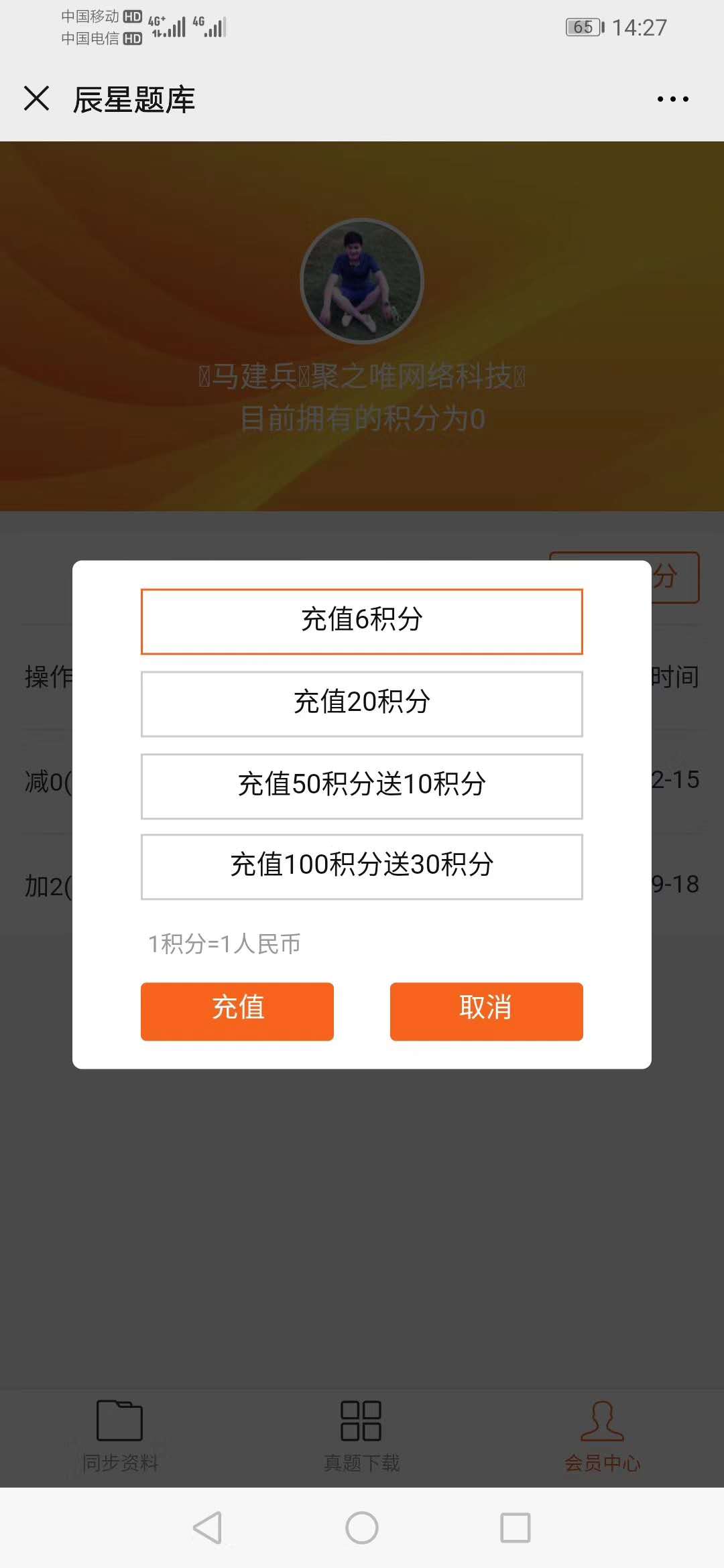Screen dimensions: 724x1568
Task: Choose the 充值20积分 option
Action: [x=362, y=704]
